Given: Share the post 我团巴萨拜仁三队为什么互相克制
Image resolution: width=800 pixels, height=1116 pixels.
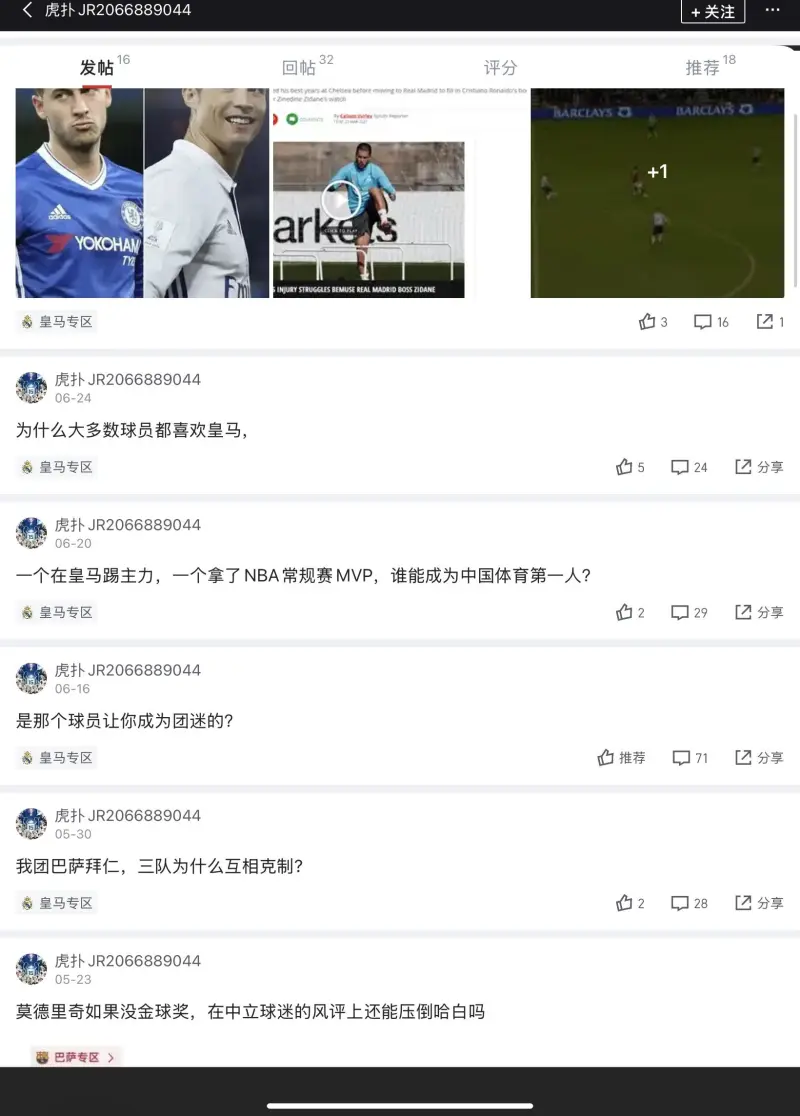Looking at the screenshot, I should point(759,903).
